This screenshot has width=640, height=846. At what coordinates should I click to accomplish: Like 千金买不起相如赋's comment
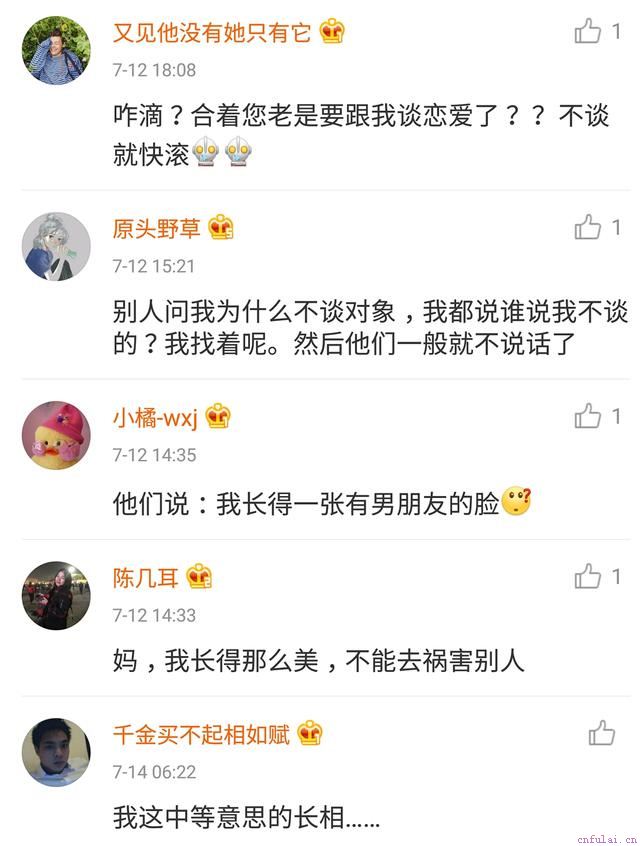[601, 734]
